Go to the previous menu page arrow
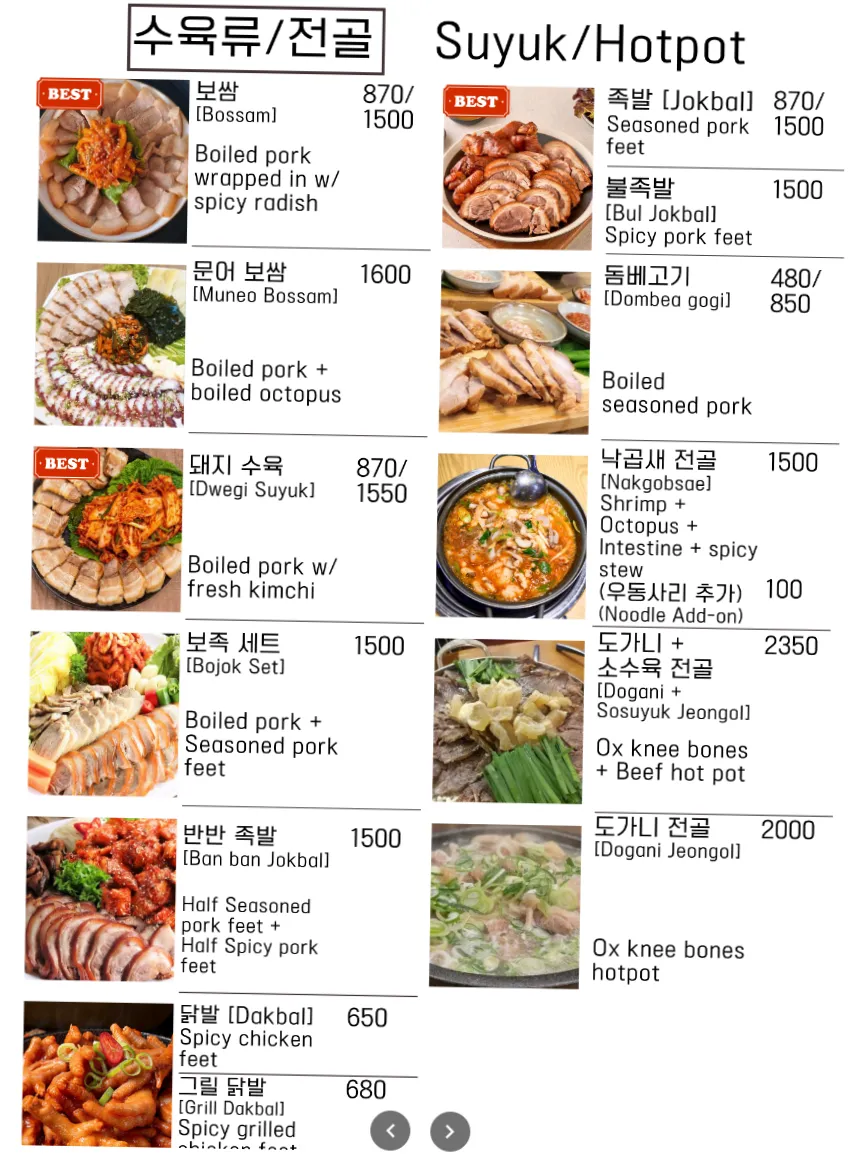The width and height of the screenshot is (859, 1159). pyautogui.click(x=390, y=1131)
